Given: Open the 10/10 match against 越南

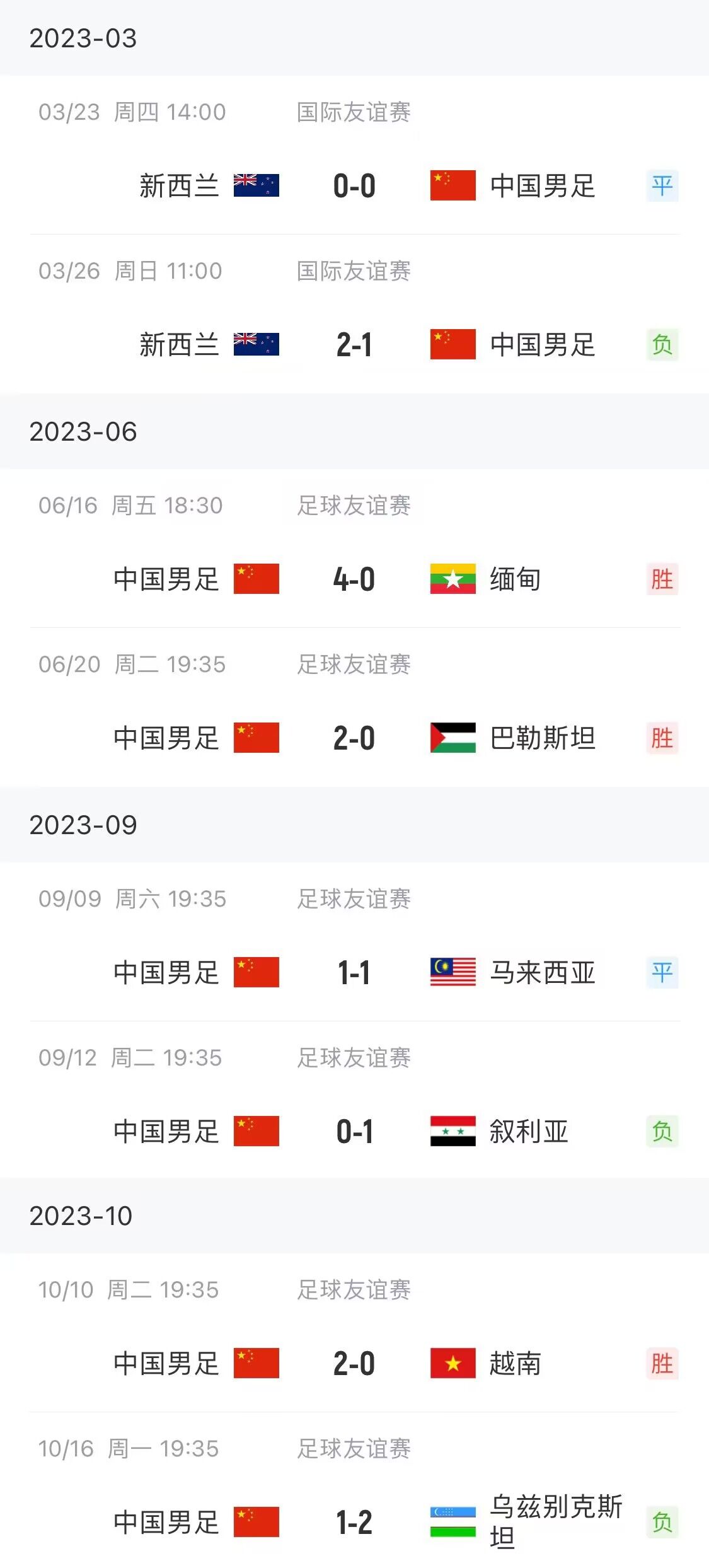Looking at the screenshot, I should click(354, 1333).
